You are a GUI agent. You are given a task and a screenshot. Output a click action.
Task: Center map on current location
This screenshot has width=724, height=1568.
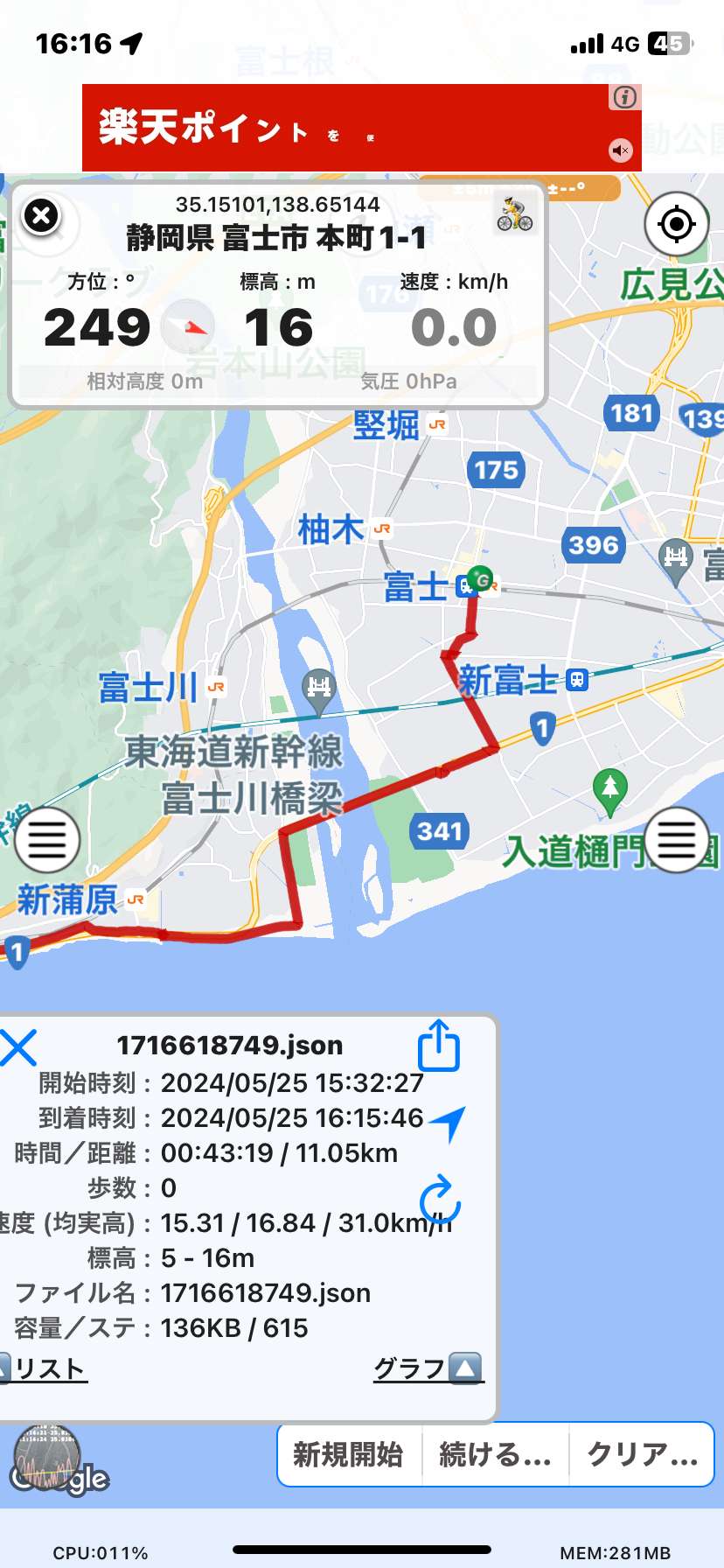(676, 224)
